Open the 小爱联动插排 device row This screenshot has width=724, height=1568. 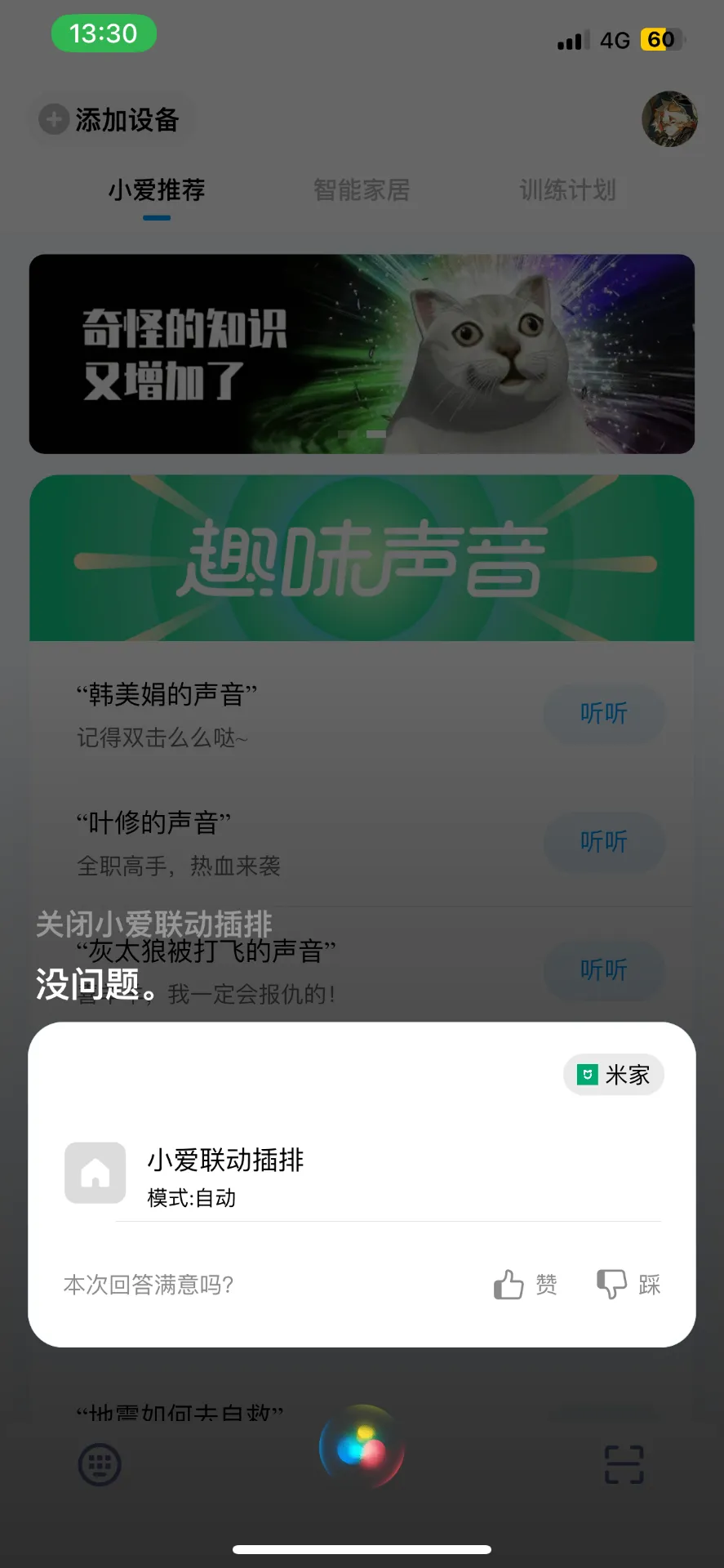pos(362,1174)
